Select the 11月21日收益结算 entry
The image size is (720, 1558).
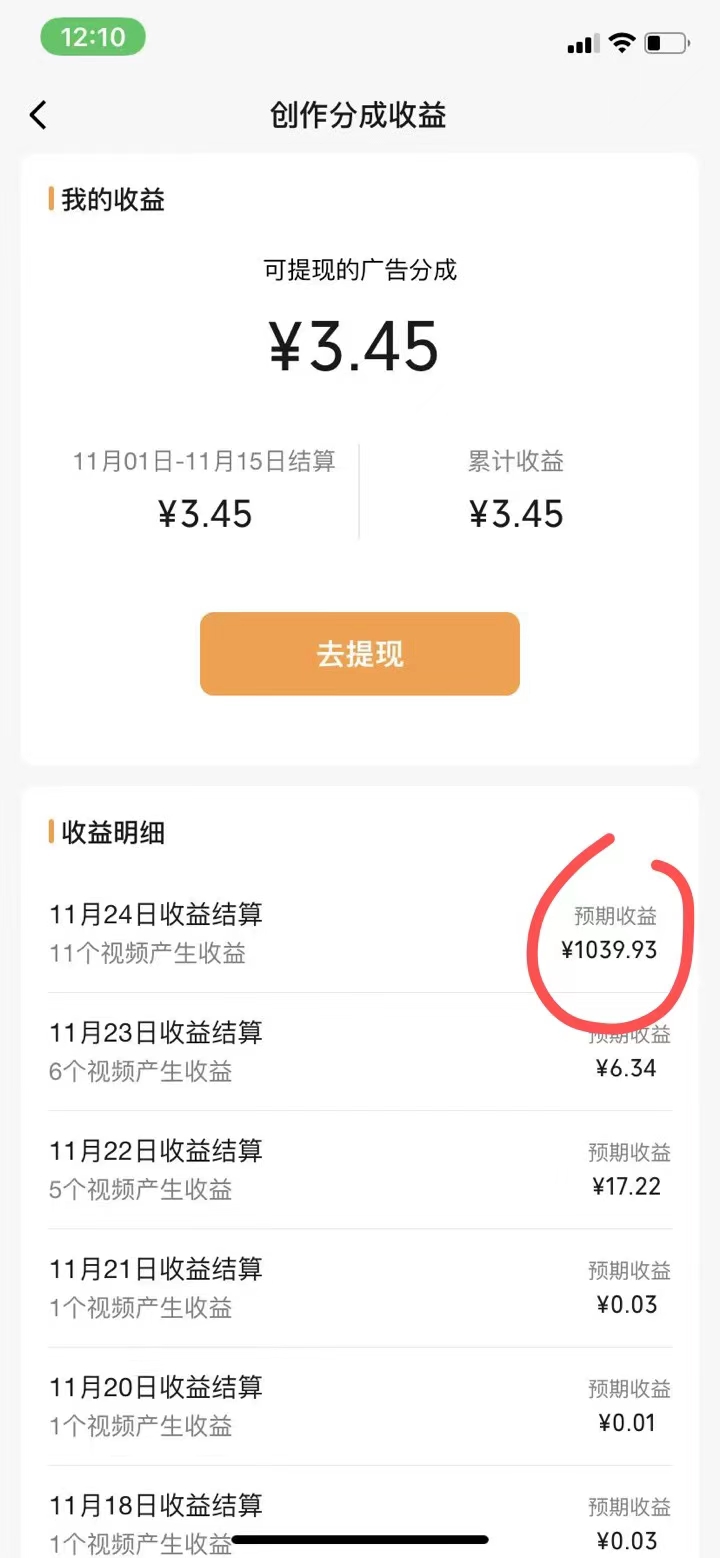[x=360, y=1288]
